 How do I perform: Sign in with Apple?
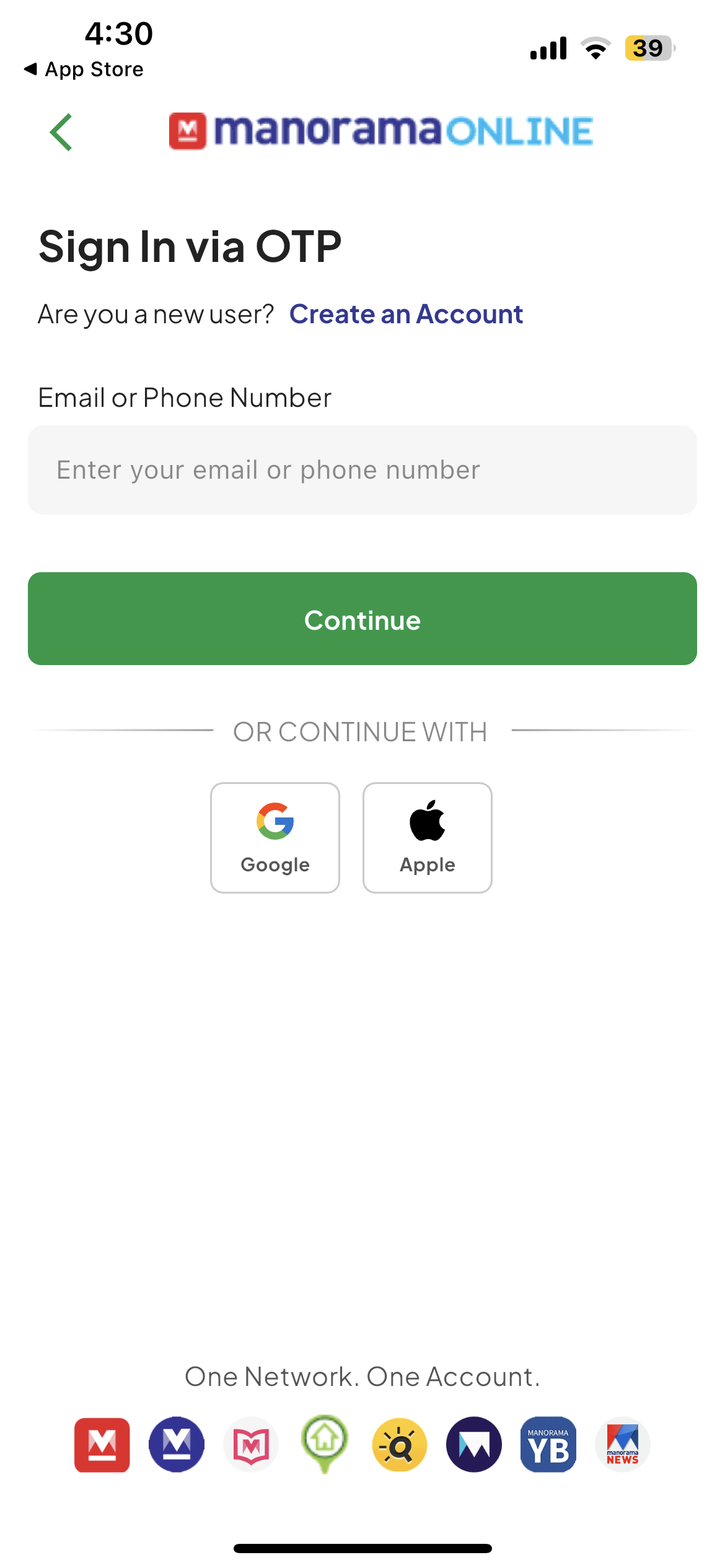pyautogui.click(x=428, y=837)
